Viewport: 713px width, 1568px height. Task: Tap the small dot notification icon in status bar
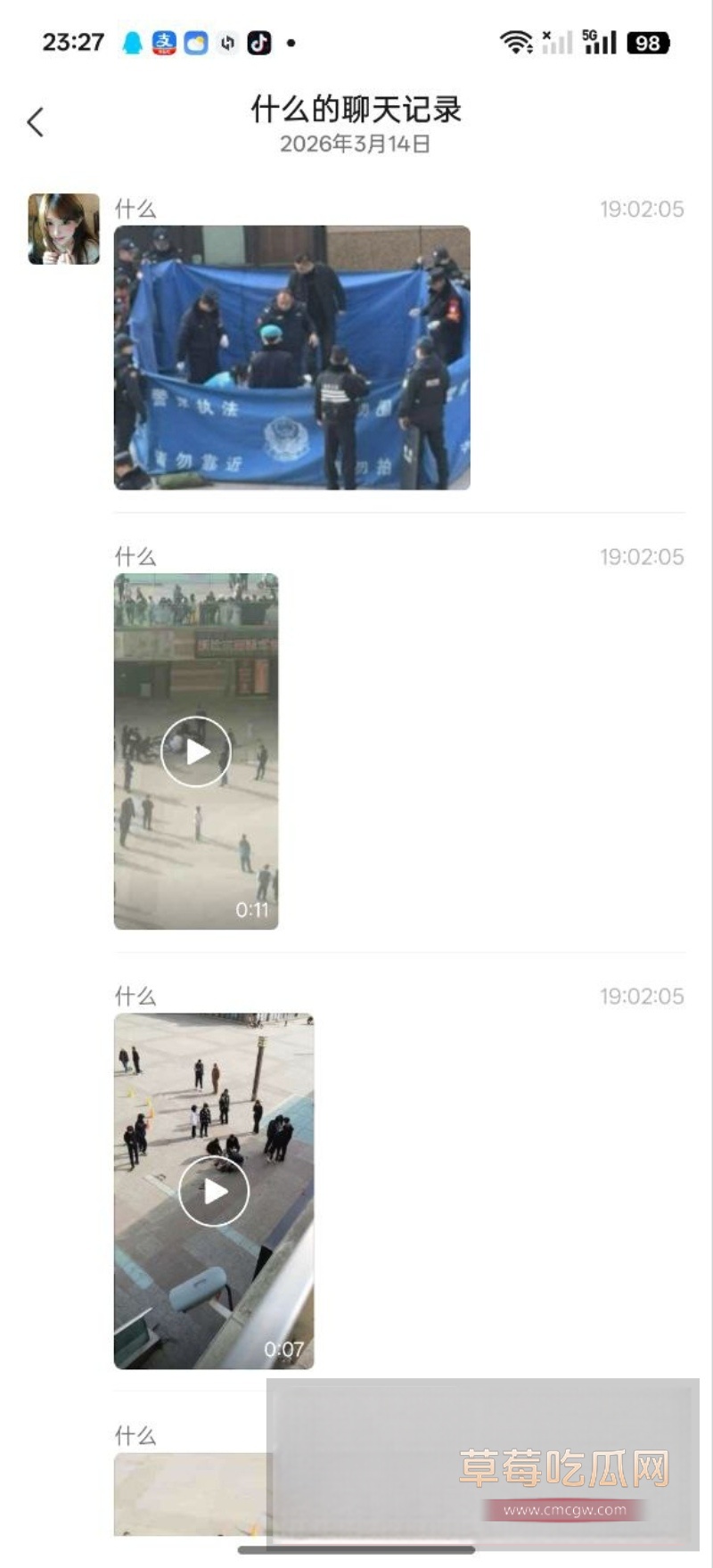(290, 43)
